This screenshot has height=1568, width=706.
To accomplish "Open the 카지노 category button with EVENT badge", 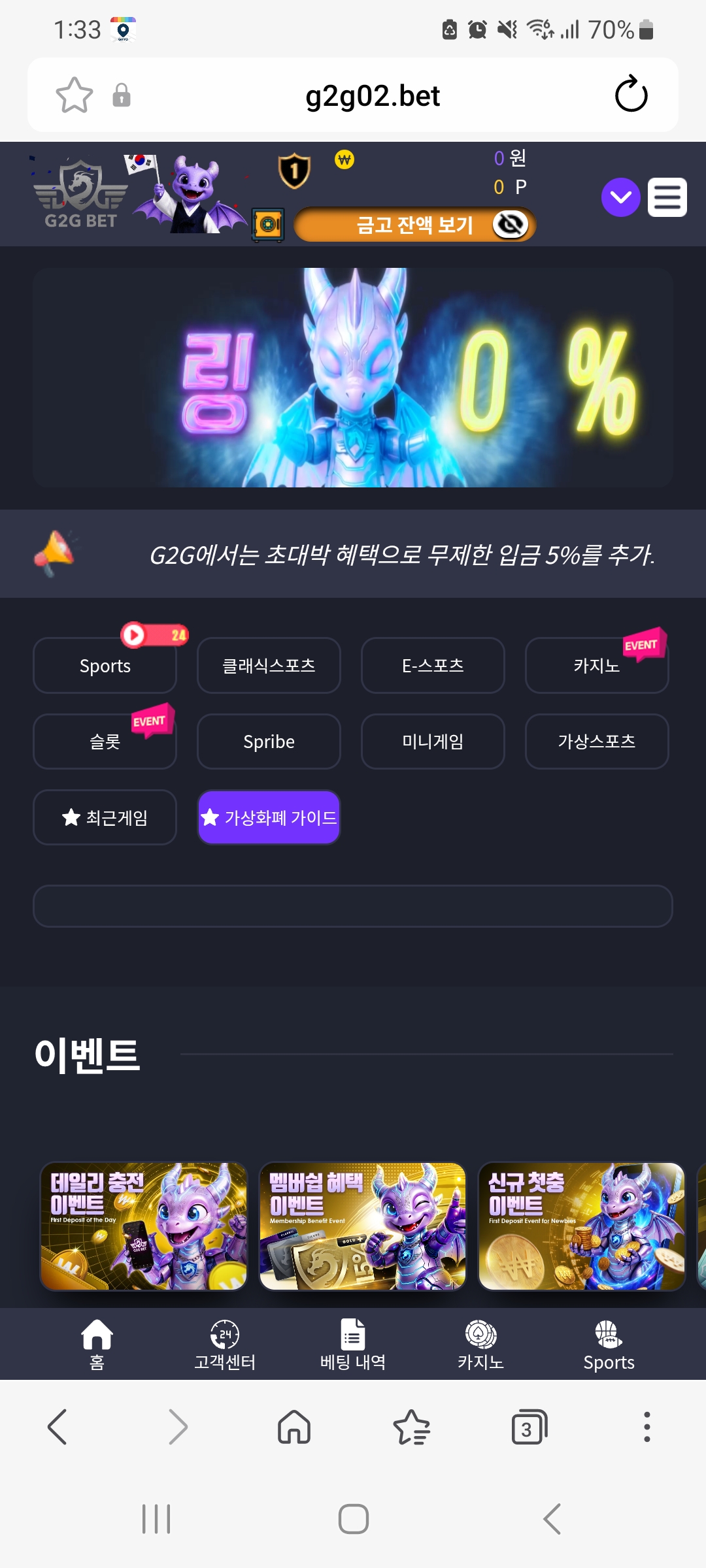I will pos(597,665).
